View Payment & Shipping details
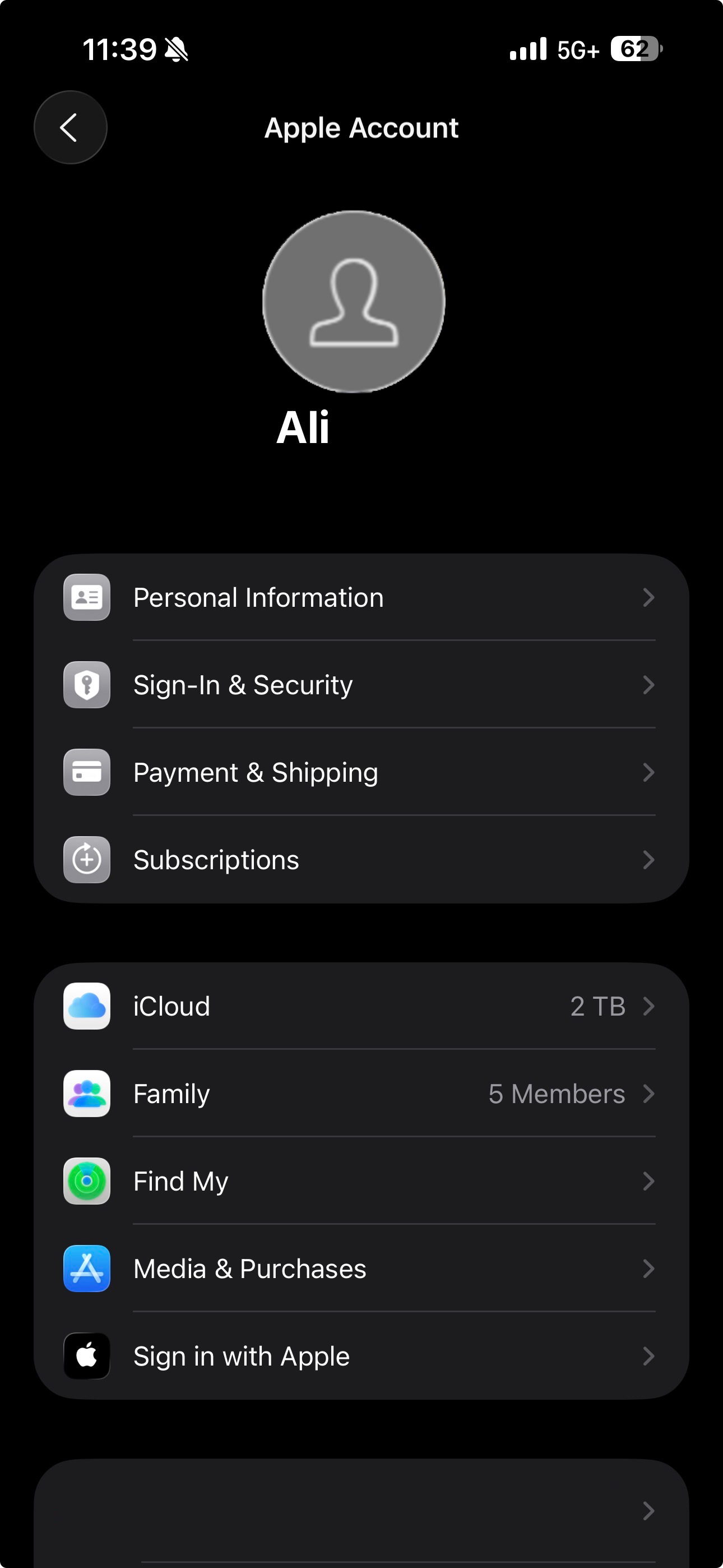Viewport: 723px width, 1568px height. click(x=361, y=772)
